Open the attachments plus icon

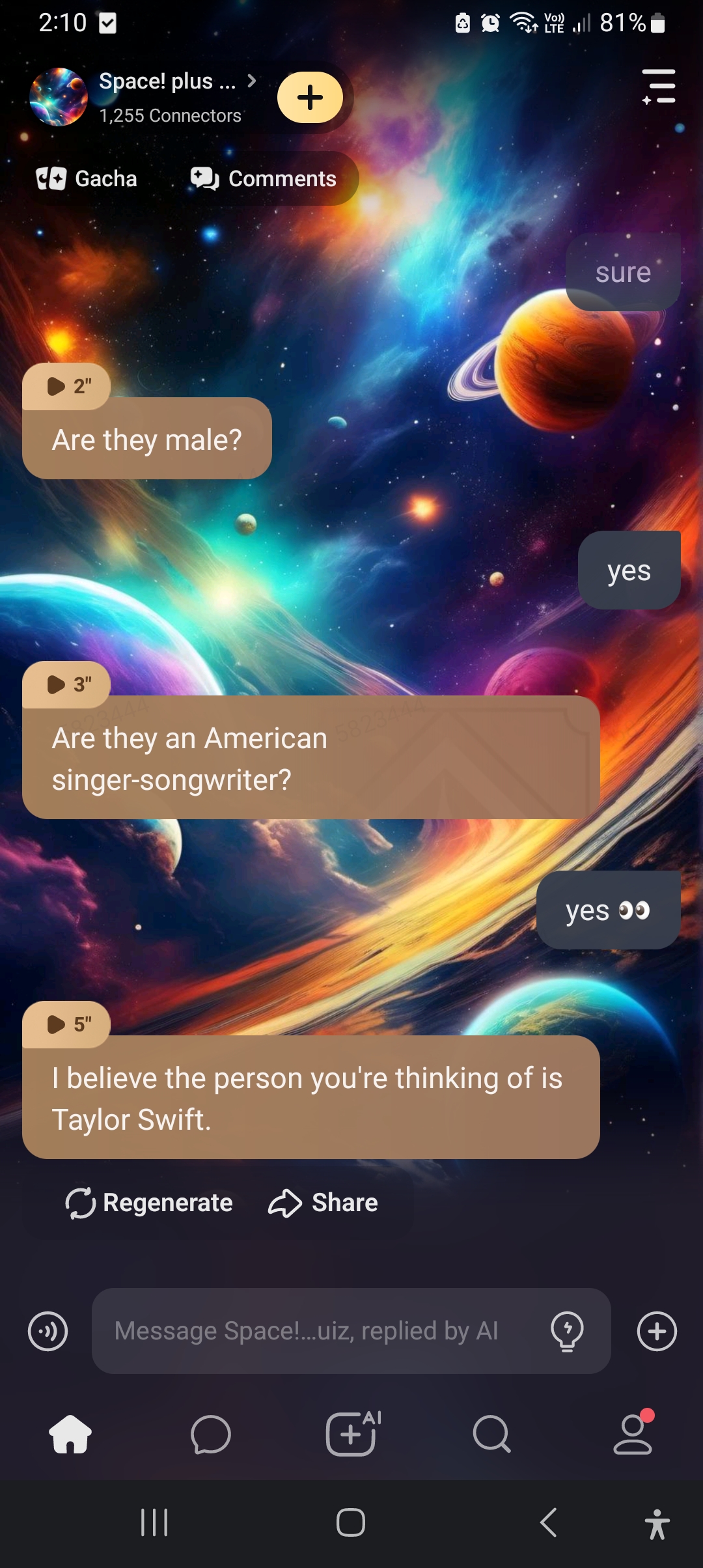tap(657, 1331)
